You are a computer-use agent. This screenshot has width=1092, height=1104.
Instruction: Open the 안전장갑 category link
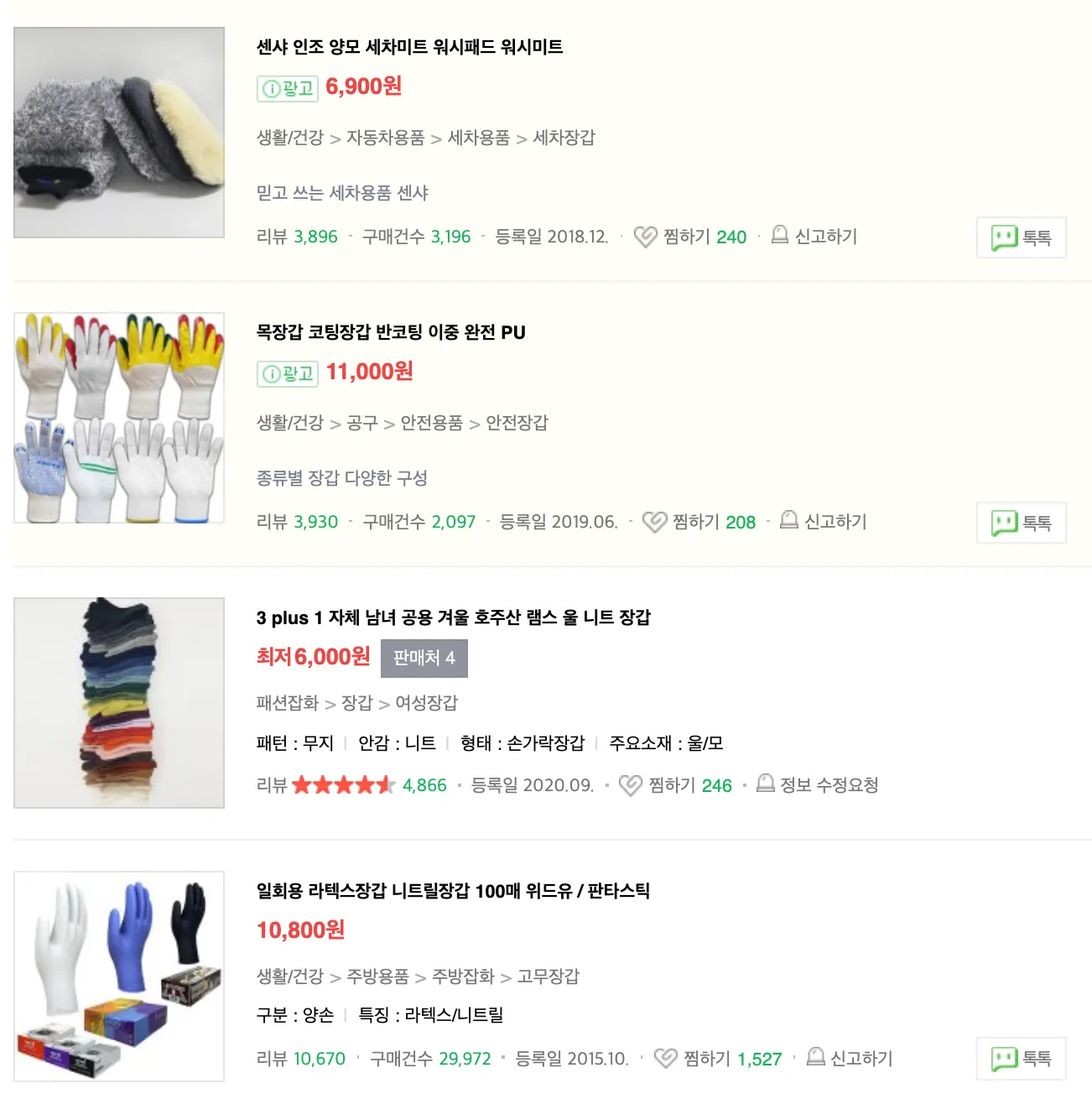[517, 423]
